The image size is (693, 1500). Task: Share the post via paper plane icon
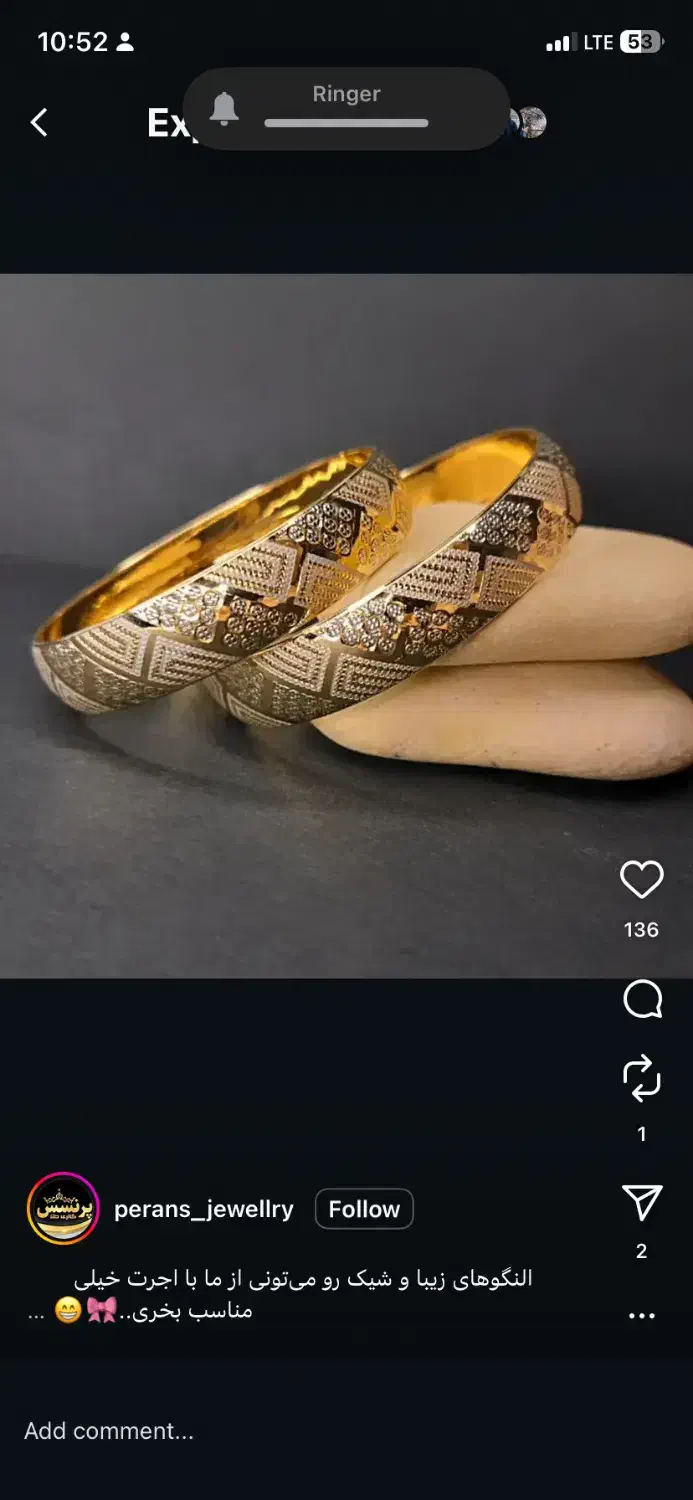click(x=641, y=1203)
